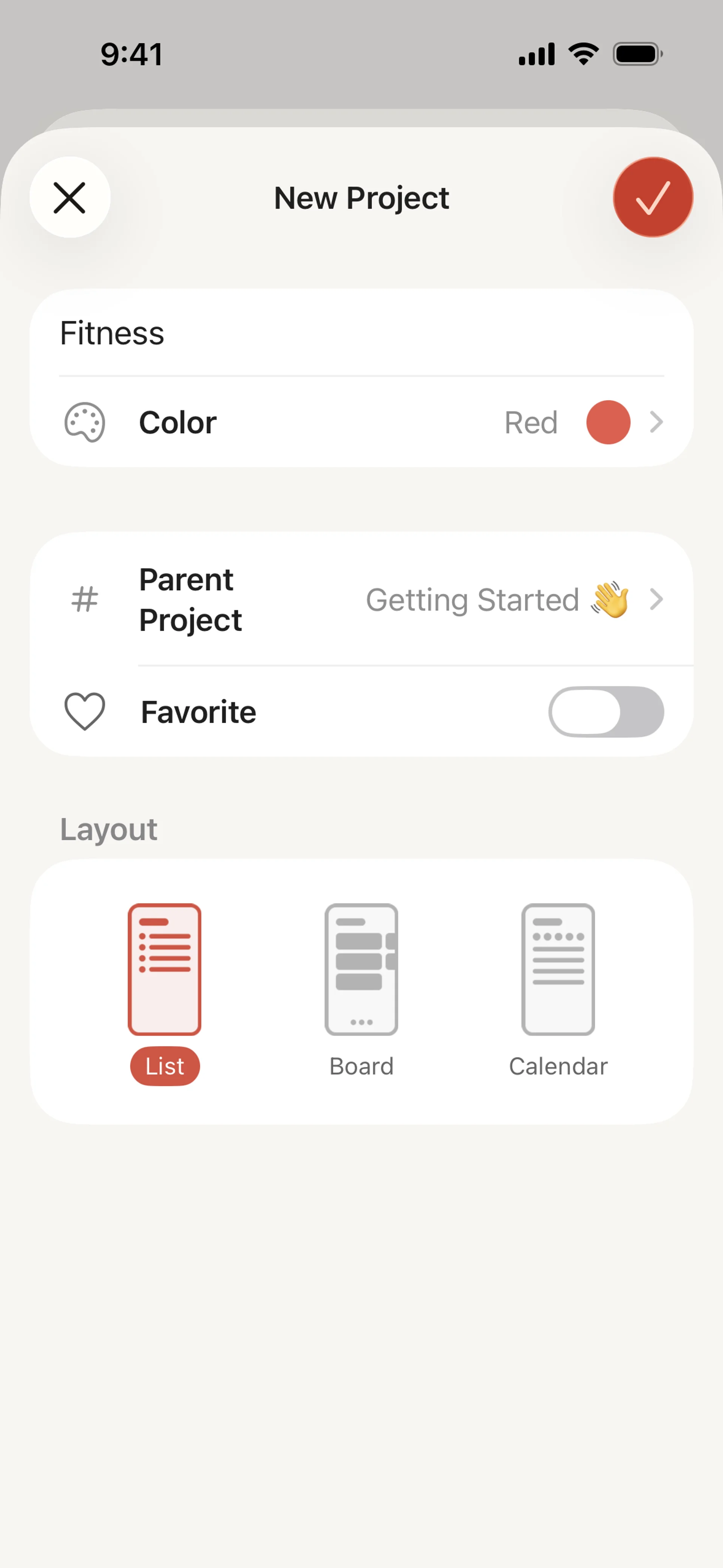
Task: Toggle the Favorite switch on
Action: tap(606, 712)
